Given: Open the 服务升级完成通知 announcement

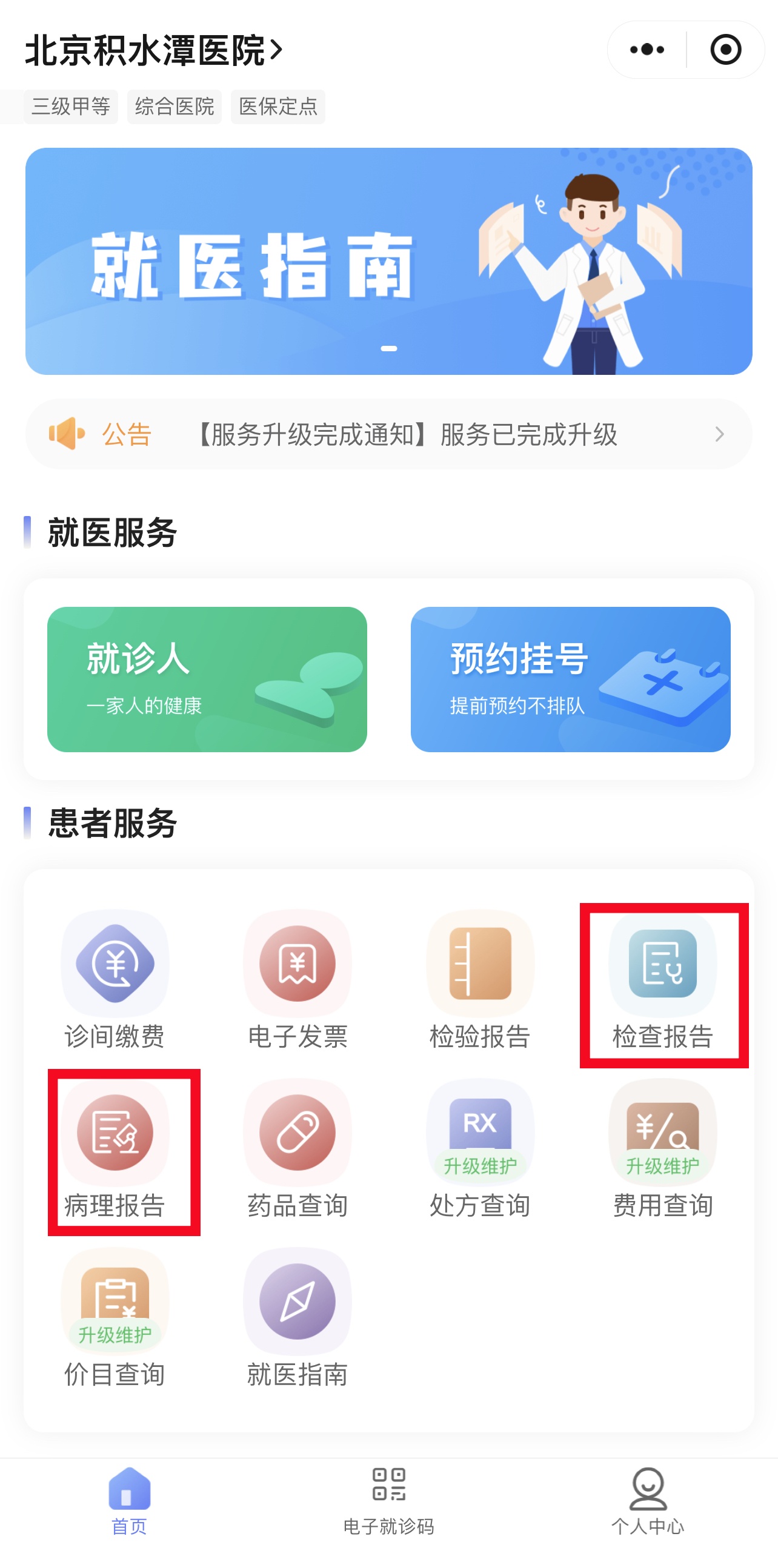Looking at the screenshot, I should coord(407,434).
